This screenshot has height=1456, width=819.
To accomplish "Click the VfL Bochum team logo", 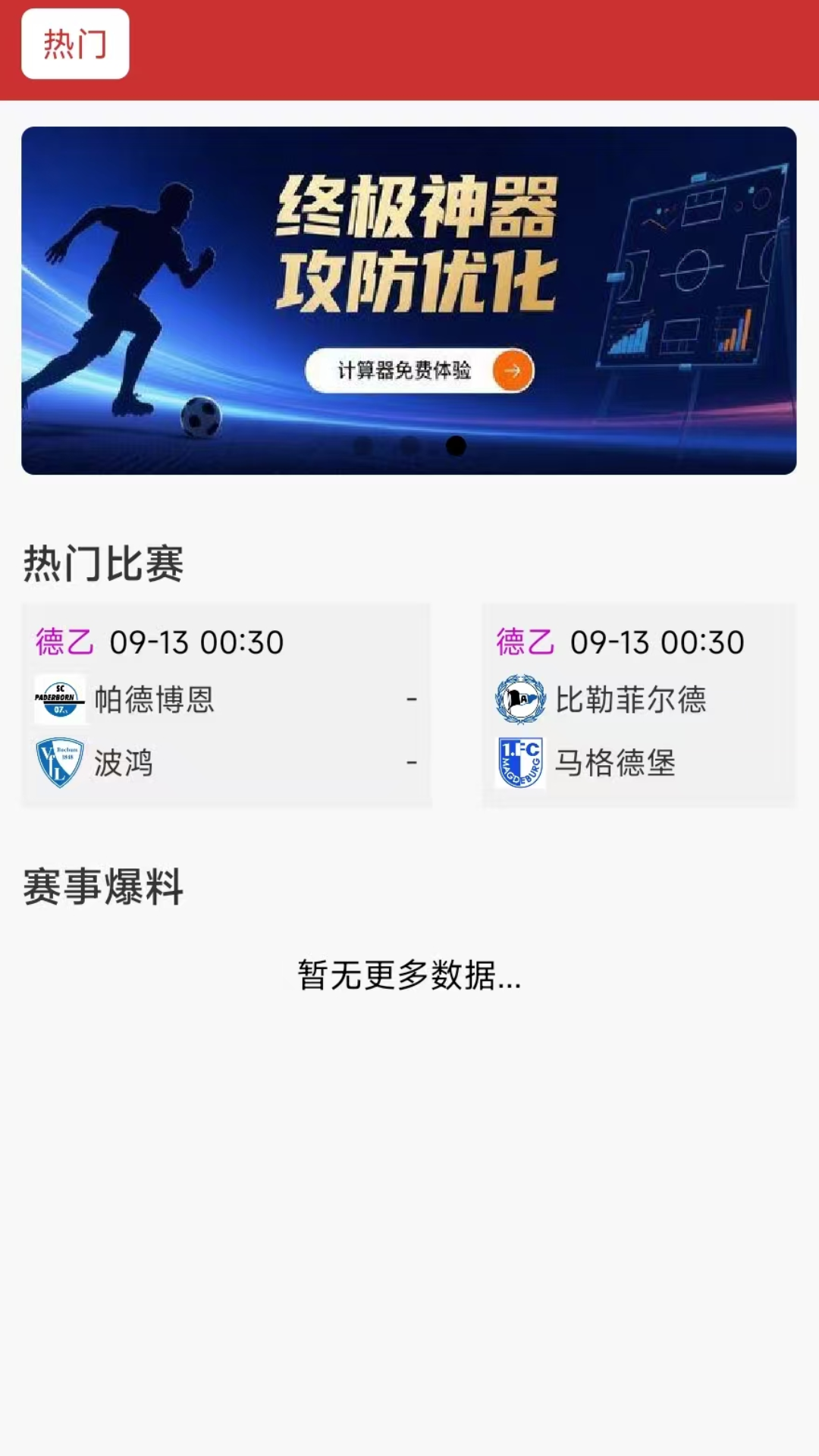I will pyautogui.click(x=61, y=763).
